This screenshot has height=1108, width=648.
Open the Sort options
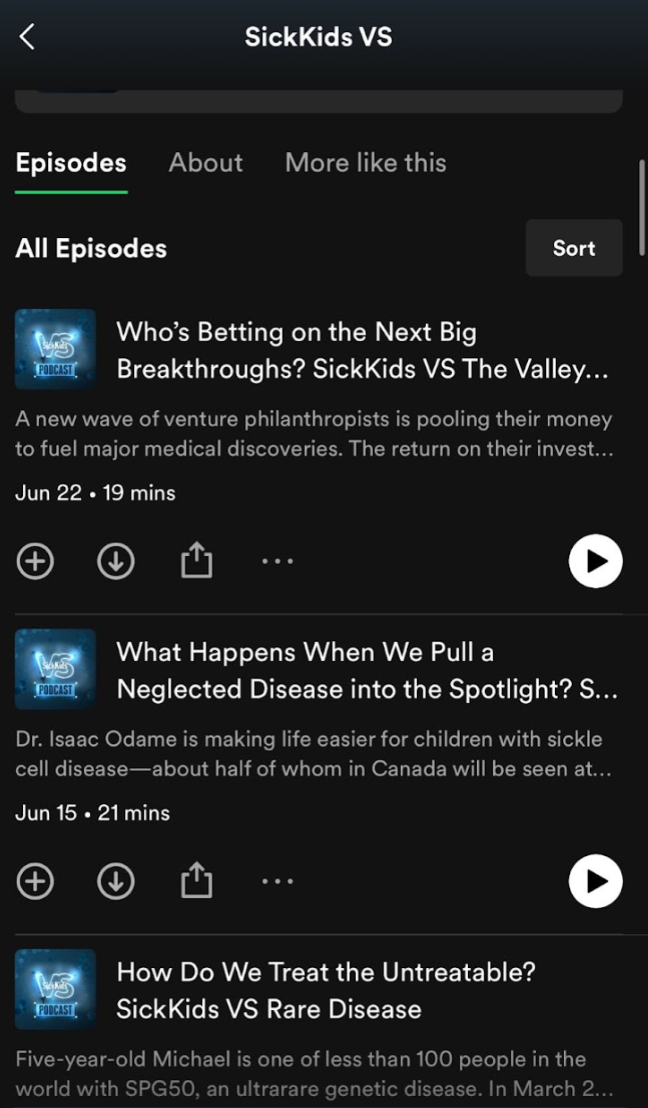click(573, 248)
